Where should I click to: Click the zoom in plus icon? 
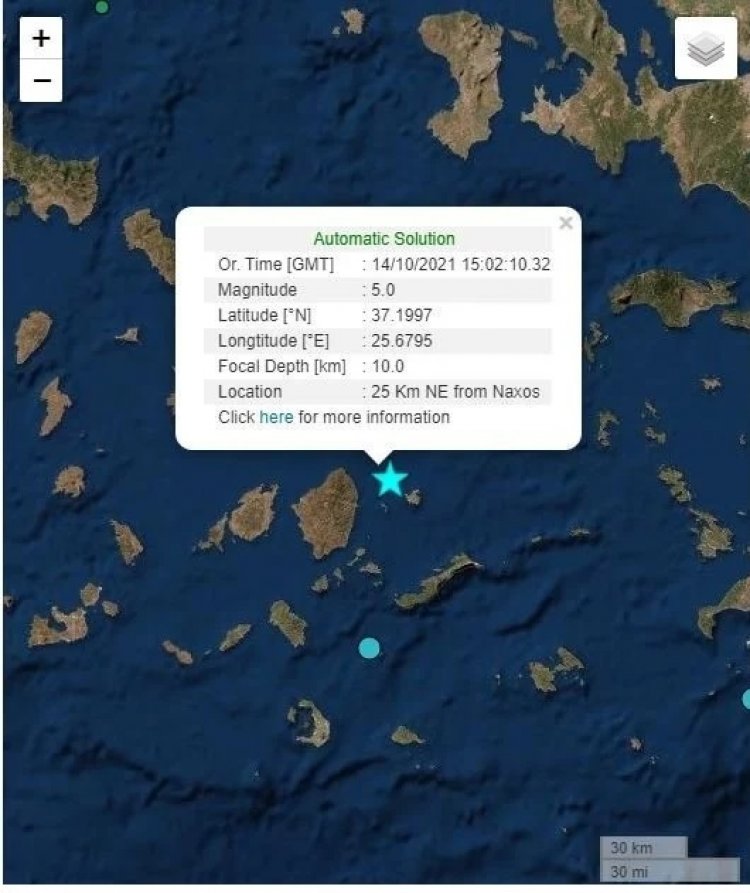40,40
